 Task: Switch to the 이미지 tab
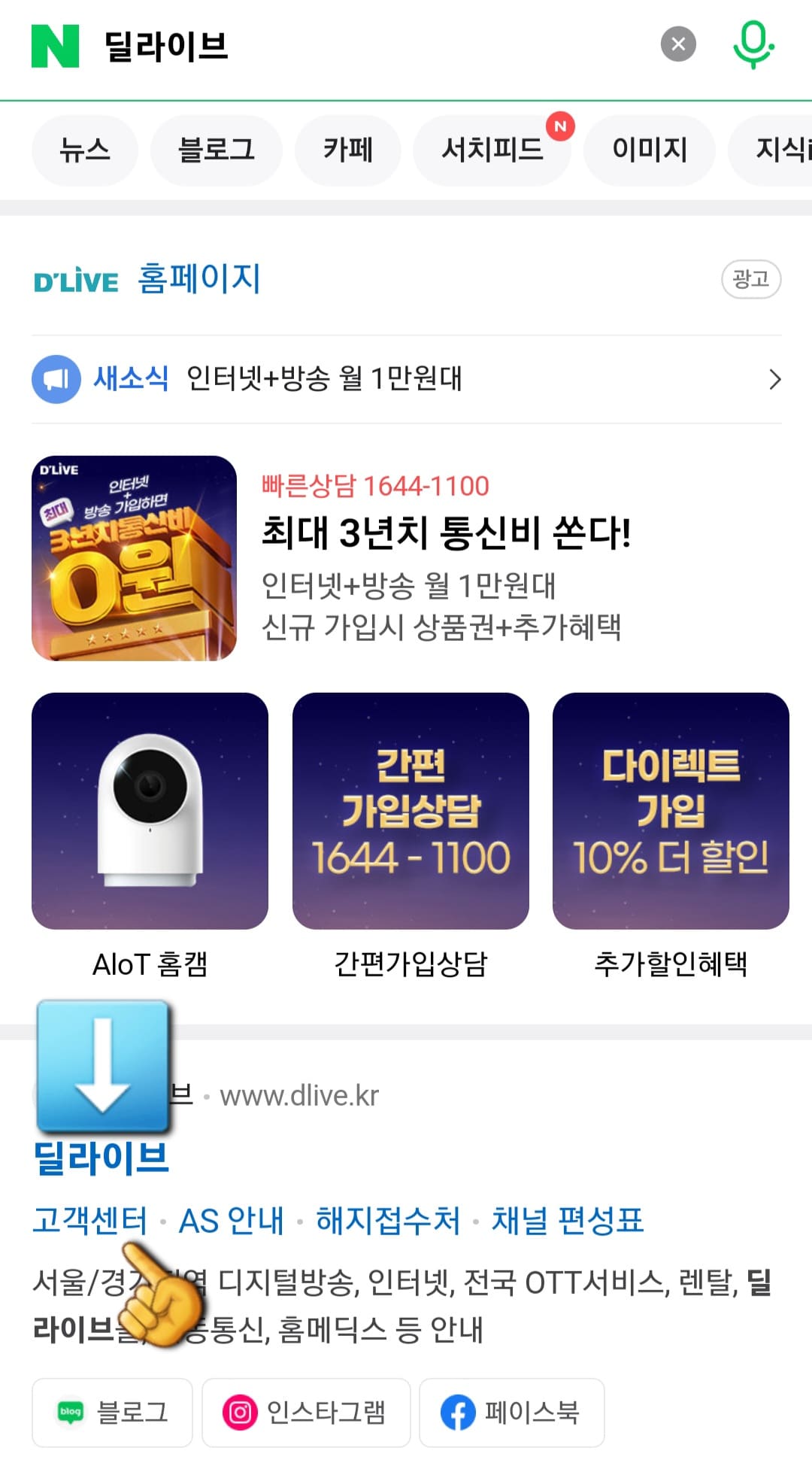(649, 150)
